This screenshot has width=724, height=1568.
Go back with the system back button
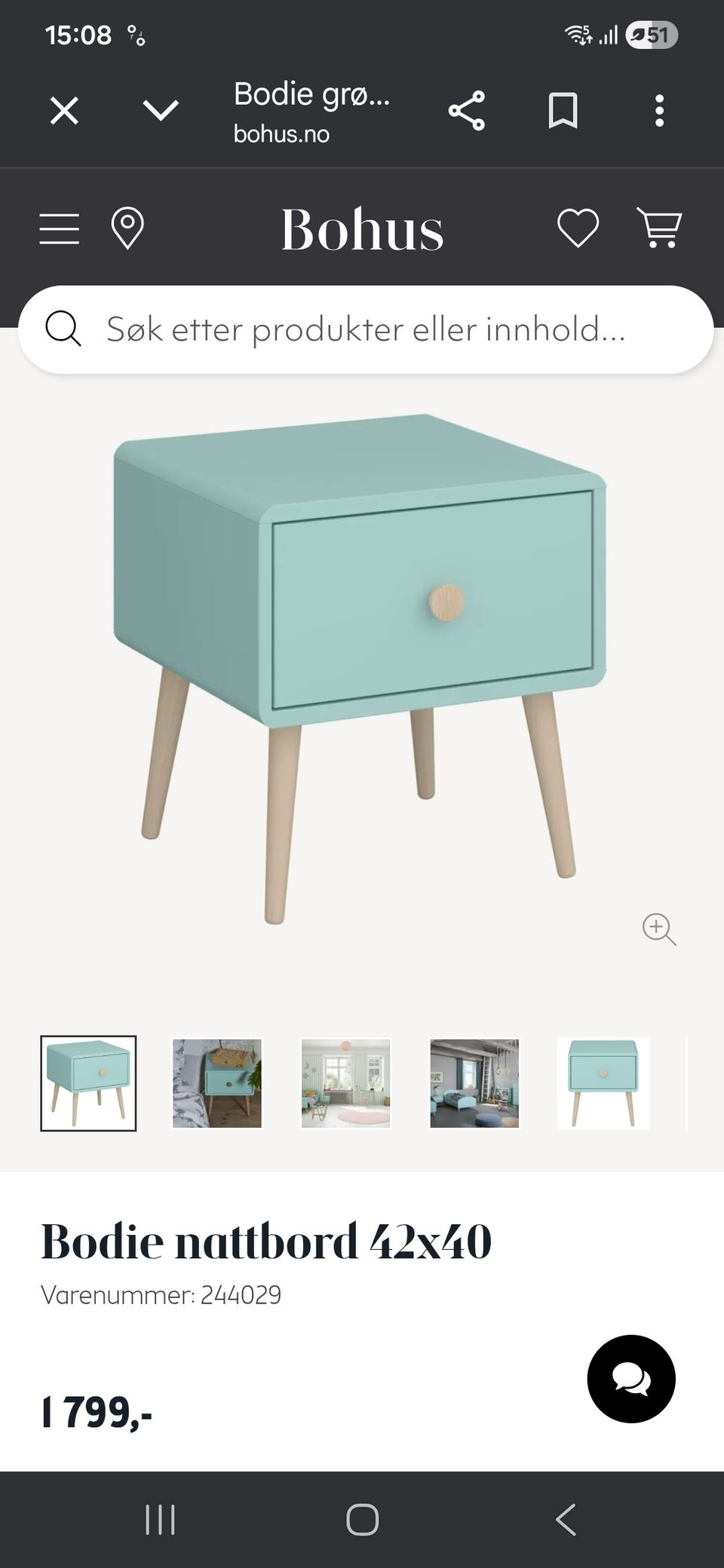(x=566, y=1520)
